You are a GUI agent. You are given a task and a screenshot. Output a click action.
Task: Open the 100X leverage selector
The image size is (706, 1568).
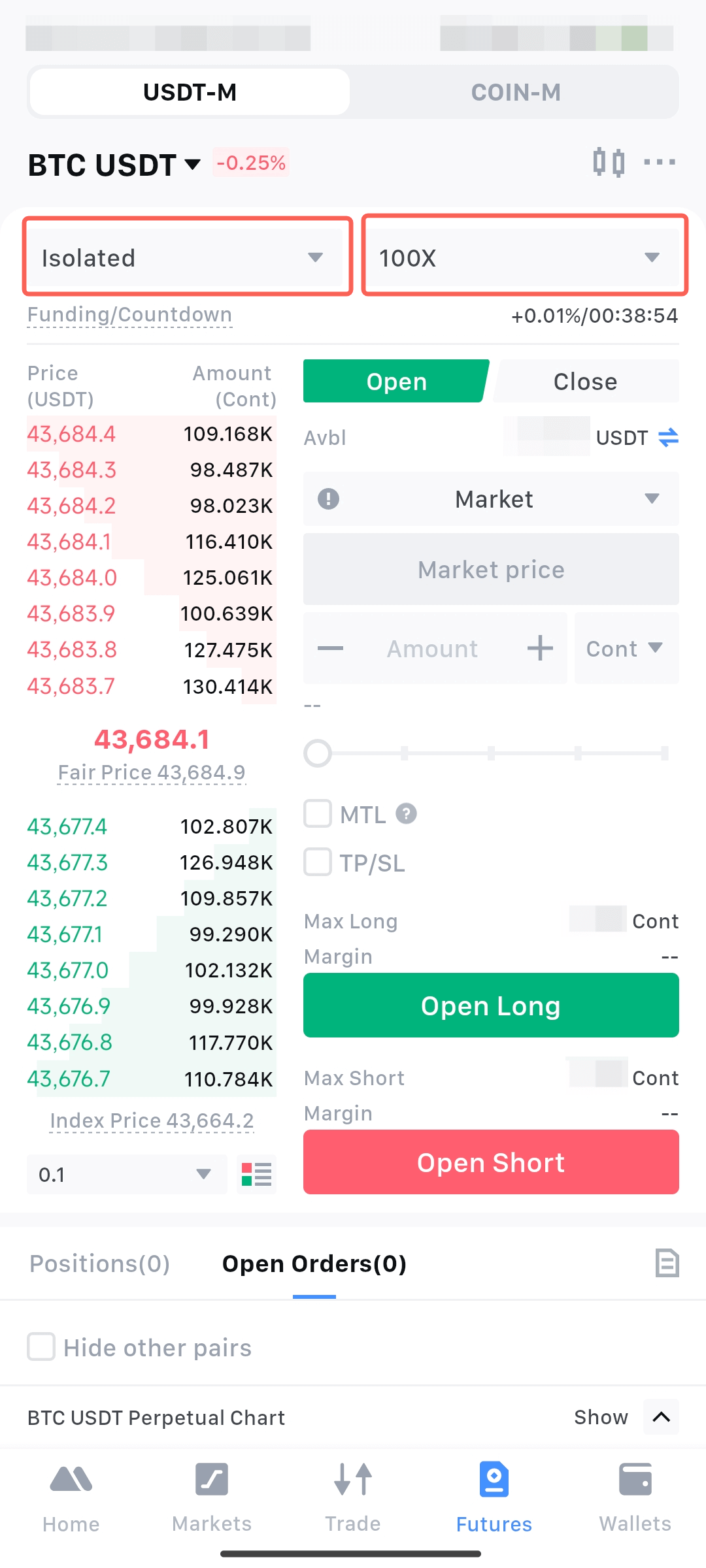click(524, 257)
